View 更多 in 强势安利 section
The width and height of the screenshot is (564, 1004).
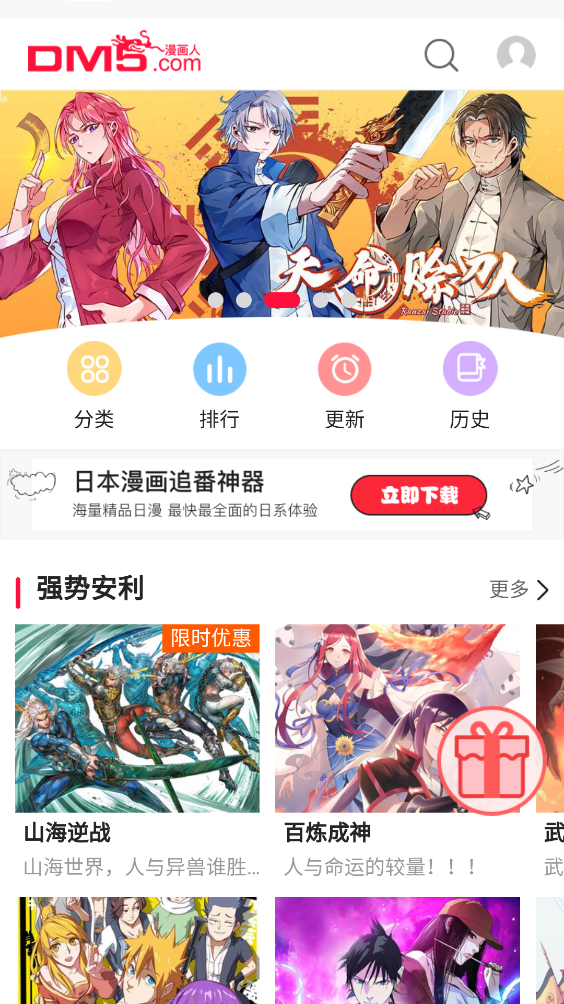point(519,589)
